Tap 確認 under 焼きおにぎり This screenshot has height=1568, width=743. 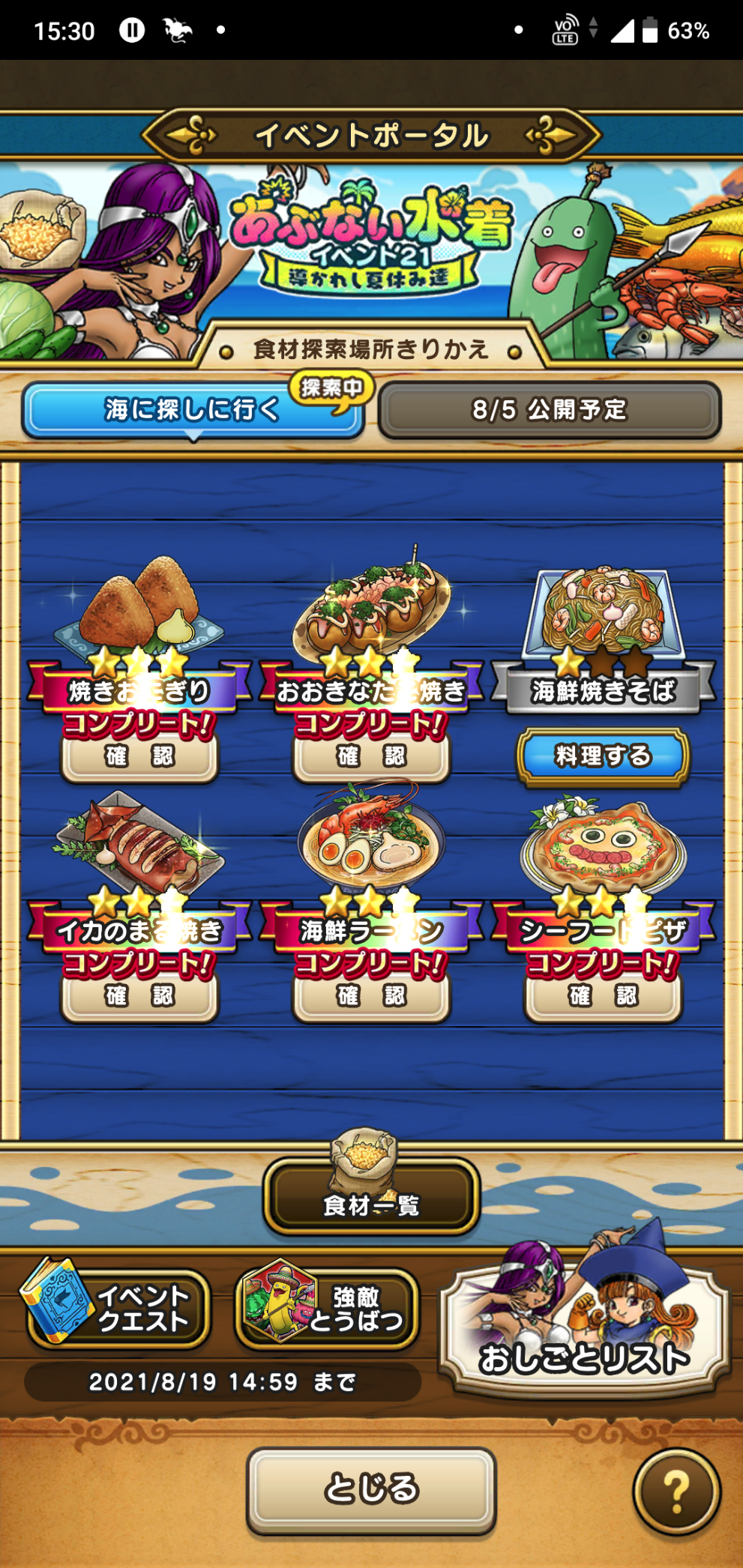coord(139,756)
